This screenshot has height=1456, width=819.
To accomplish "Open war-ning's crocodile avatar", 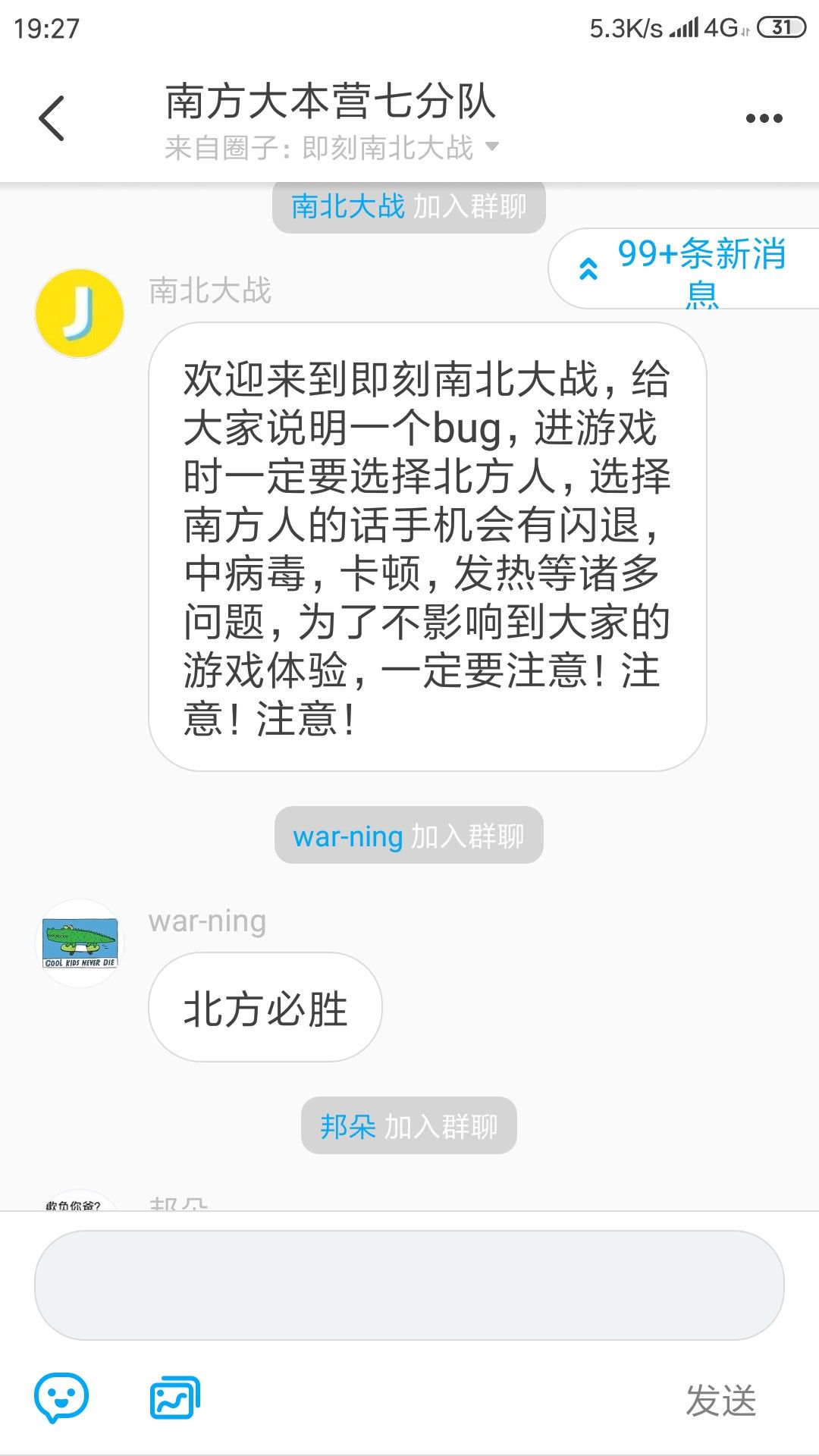I will click(x=80, y=943).
